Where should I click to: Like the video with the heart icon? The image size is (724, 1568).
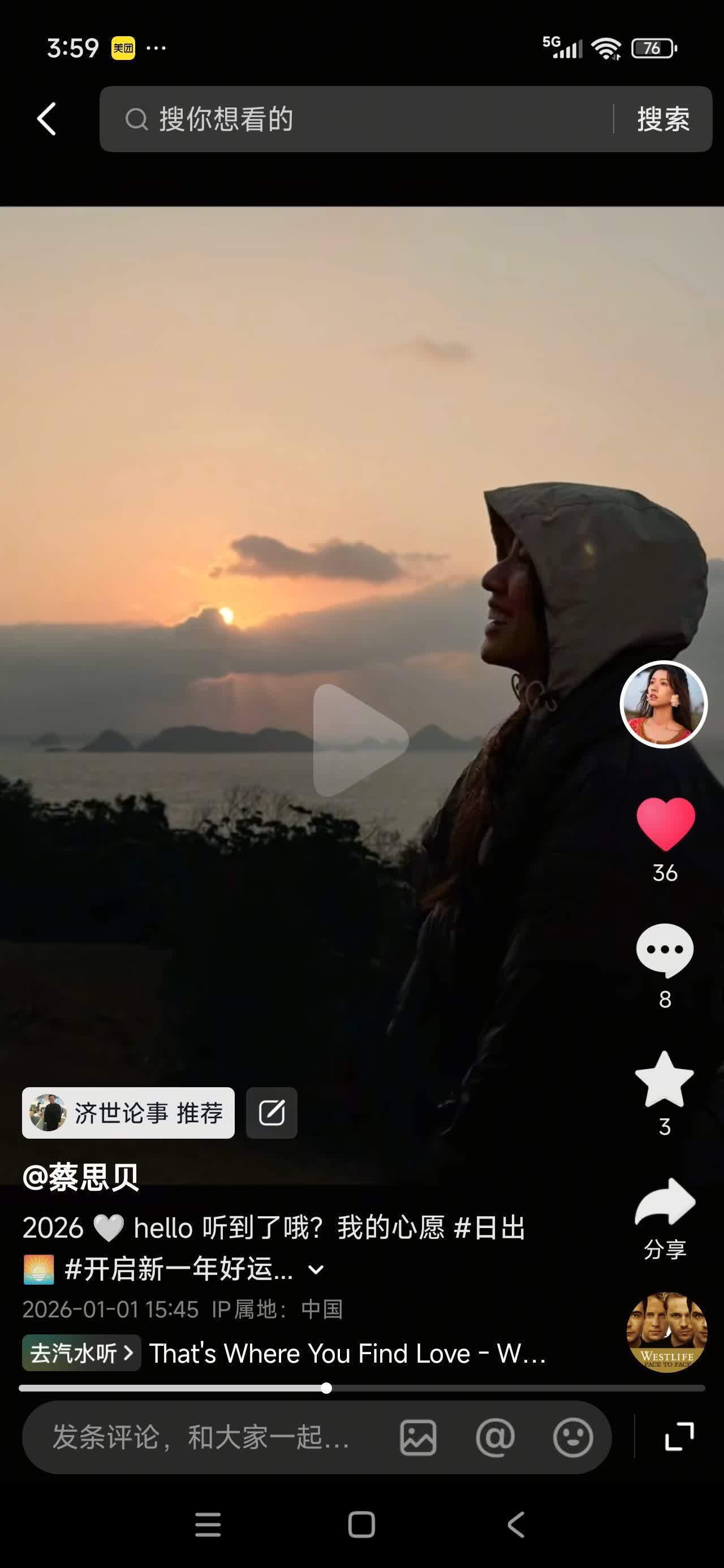[665, 824]
